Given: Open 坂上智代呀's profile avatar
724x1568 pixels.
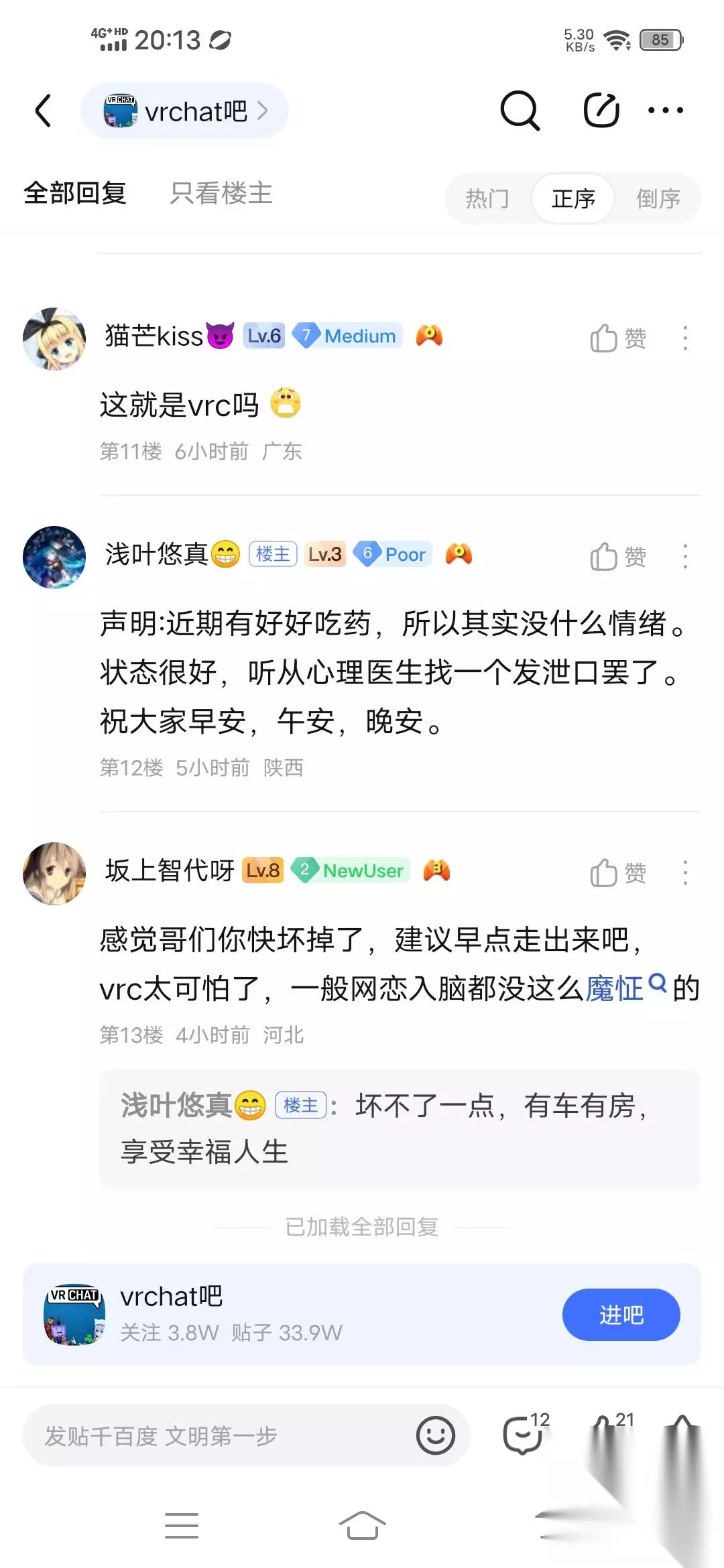Looking at the screenshot, I should point(54,874).
